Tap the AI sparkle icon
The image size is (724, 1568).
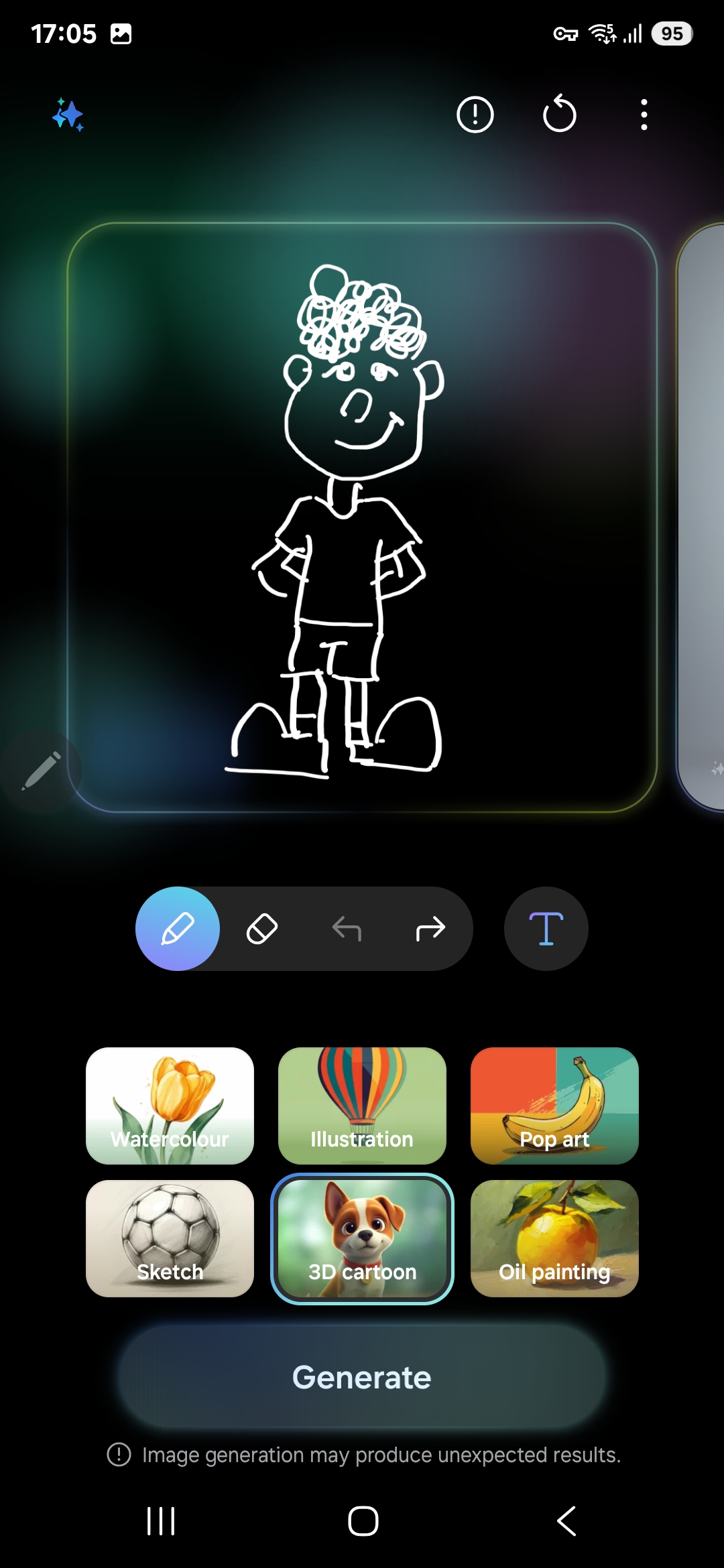tap(68, 115)
